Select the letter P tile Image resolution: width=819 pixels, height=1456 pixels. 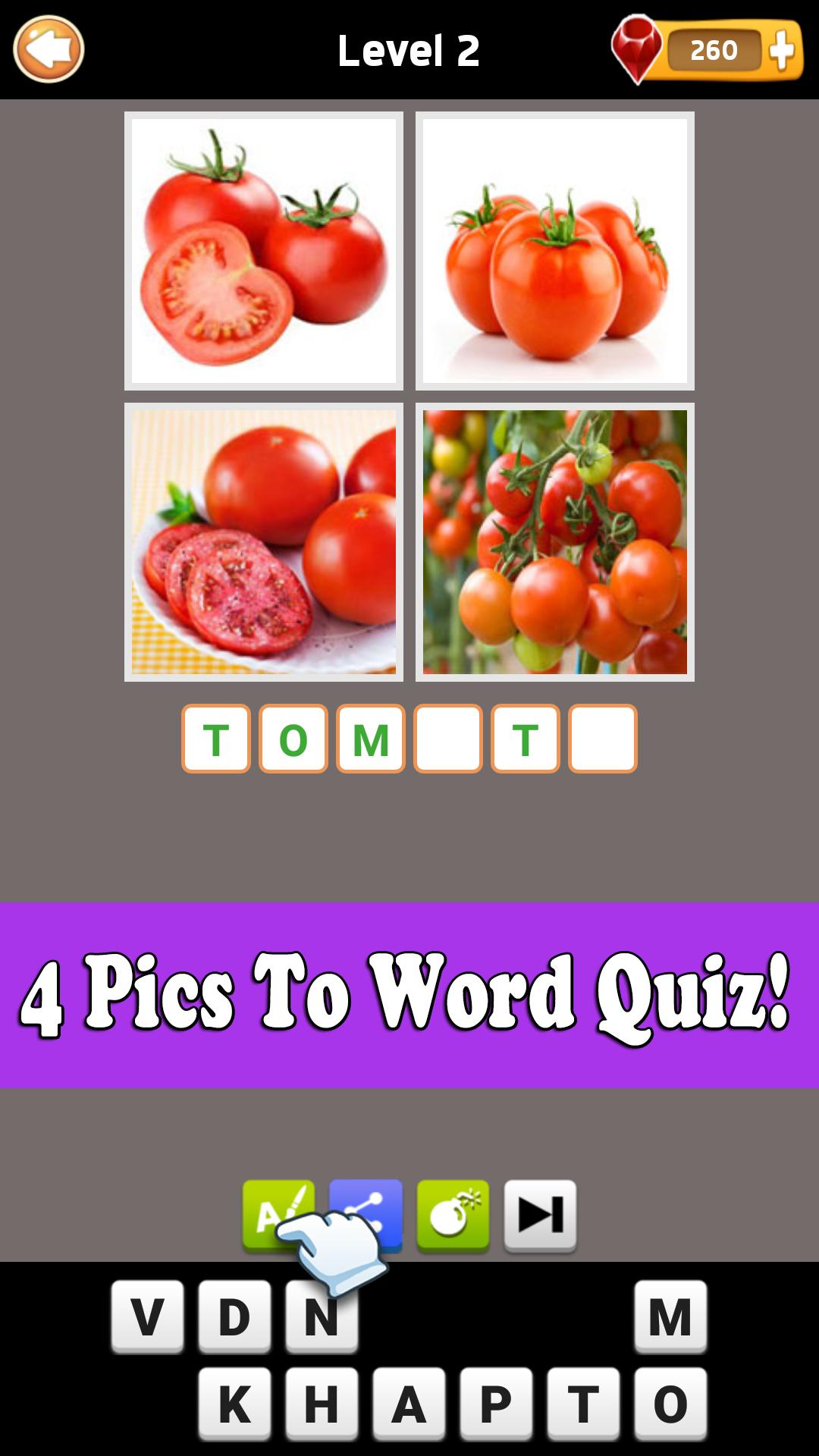click(x=496, y=1404)
